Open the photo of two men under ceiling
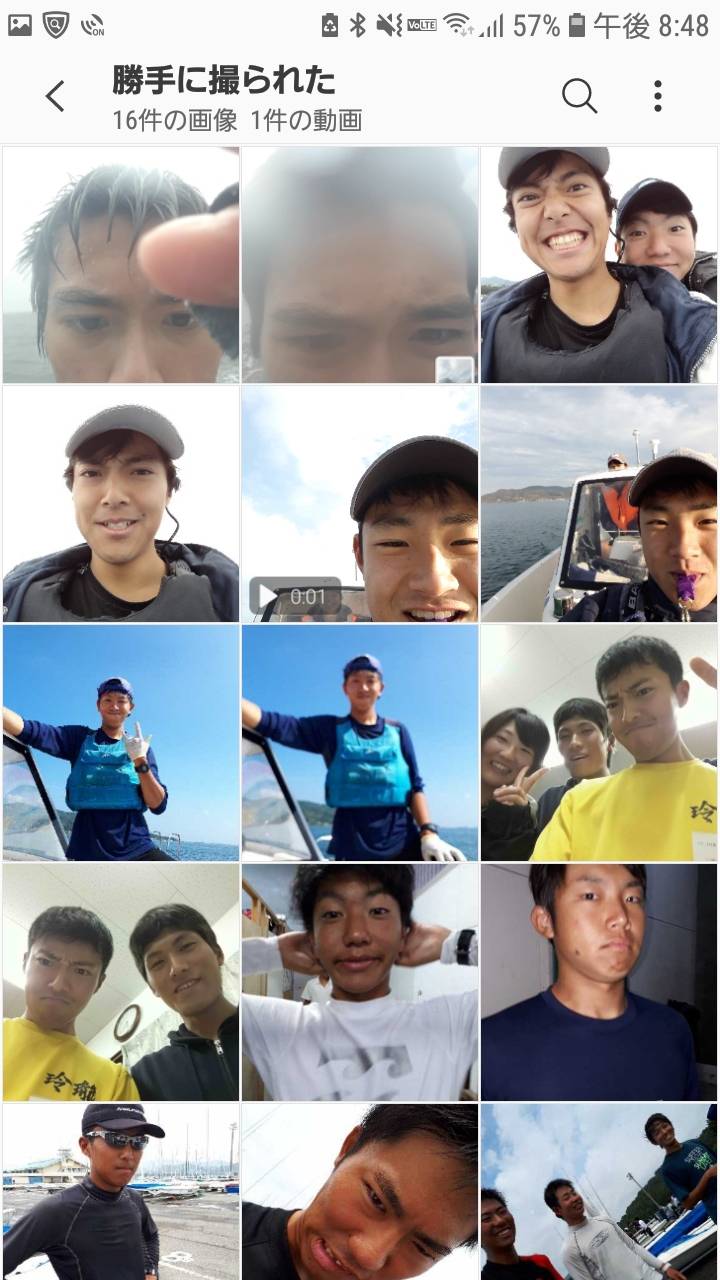The image size is (720, 1280). tap(120, 982)
